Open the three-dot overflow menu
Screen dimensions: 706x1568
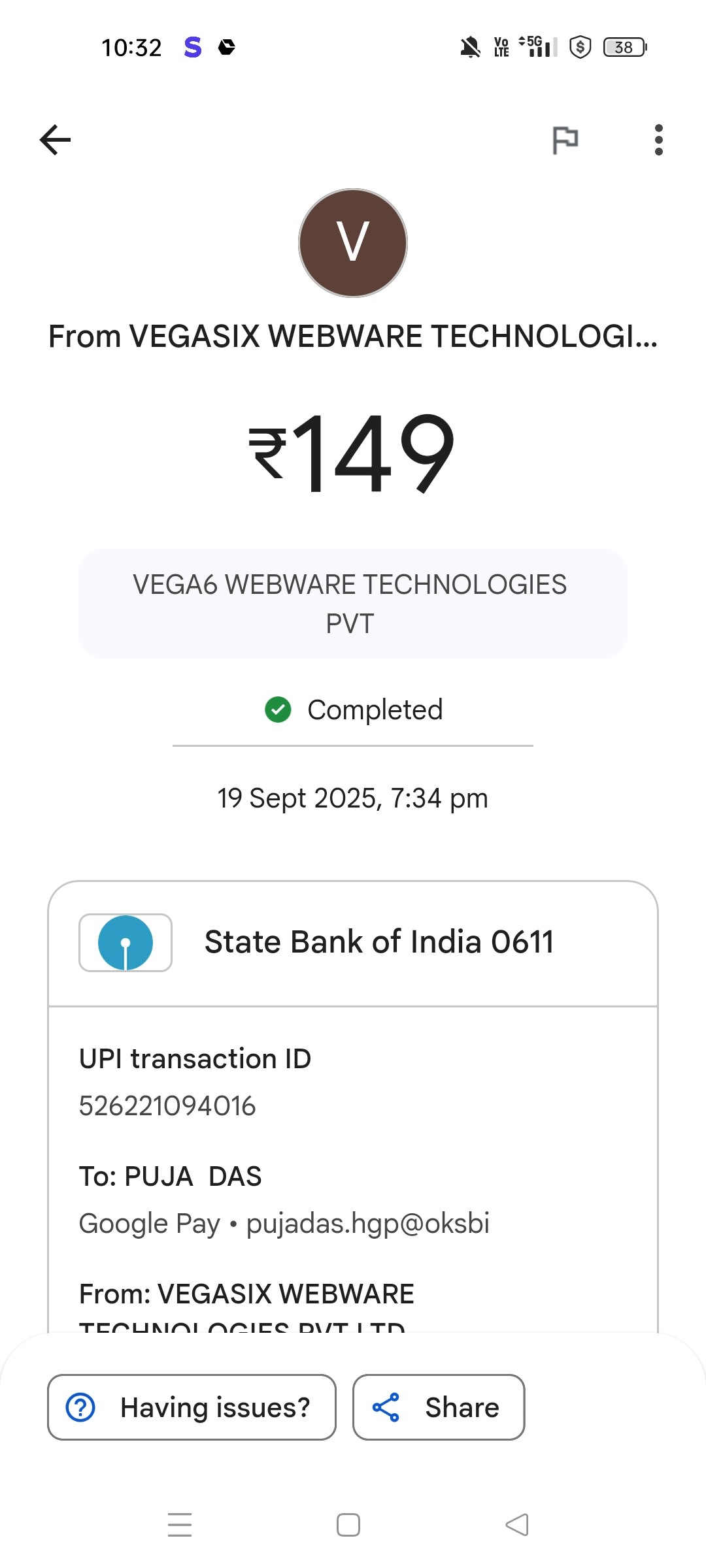[658, 140]
